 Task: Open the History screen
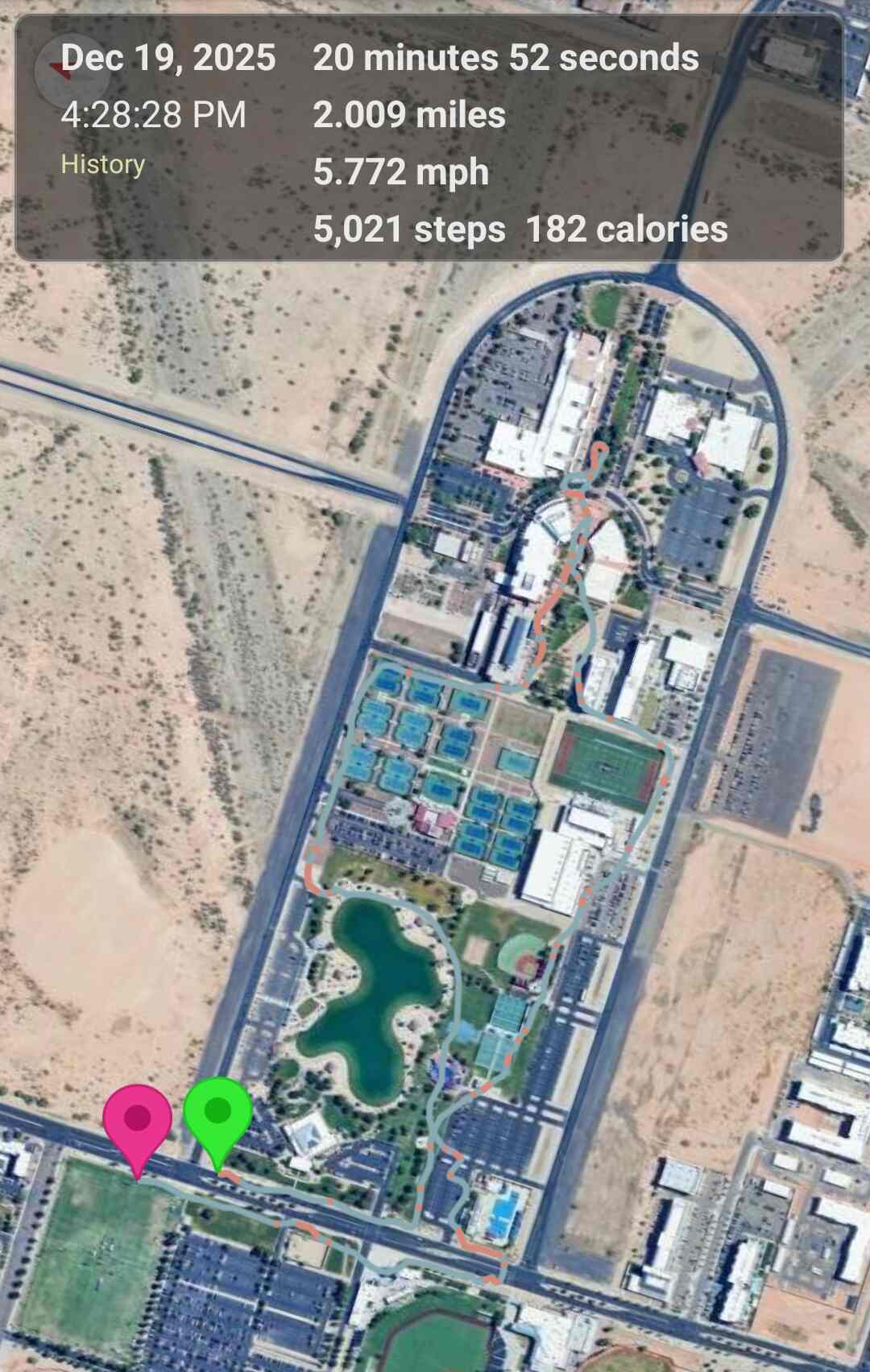(x=101, y=165)
